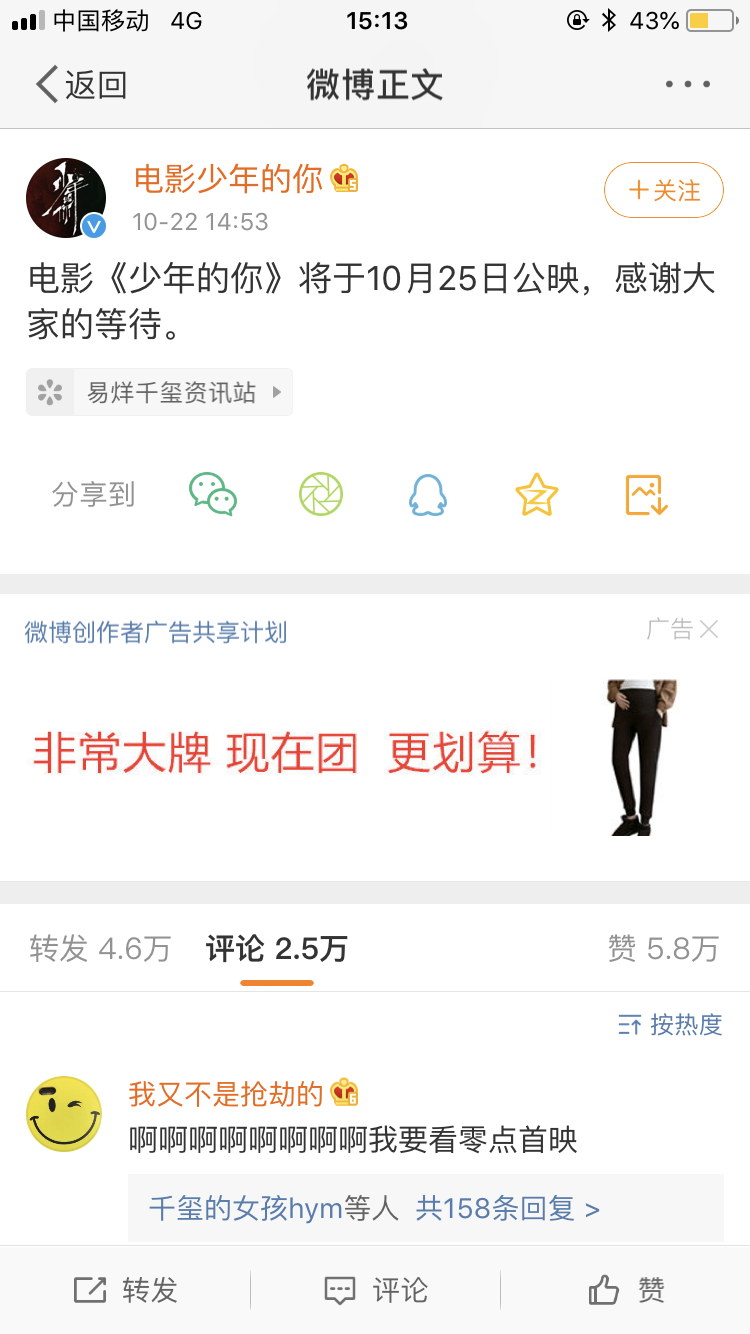
Task: Change comment sorting via 按热度
Action: click(670, 1024)
